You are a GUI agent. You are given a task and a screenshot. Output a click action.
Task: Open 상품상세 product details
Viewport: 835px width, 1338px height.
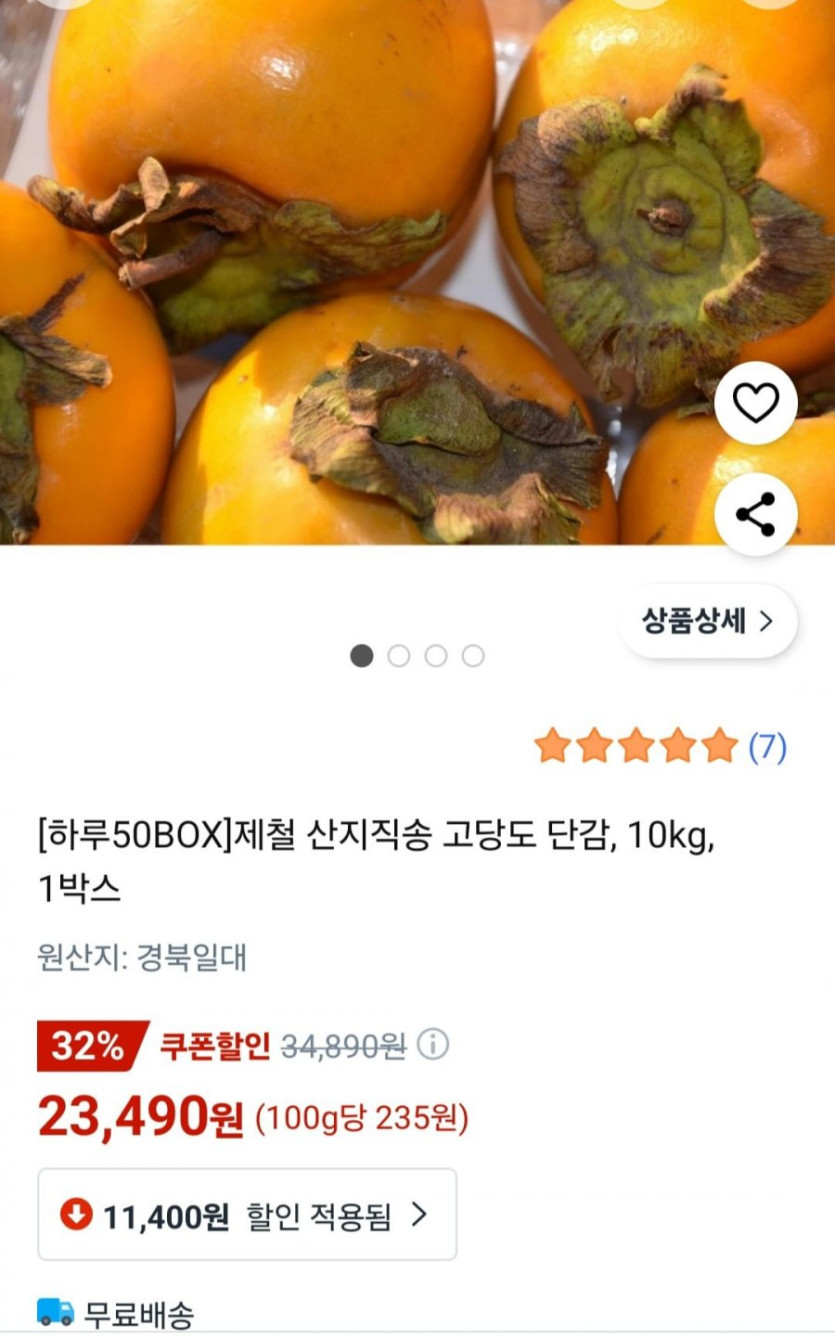pyautogui.click(x=708, y=621)
